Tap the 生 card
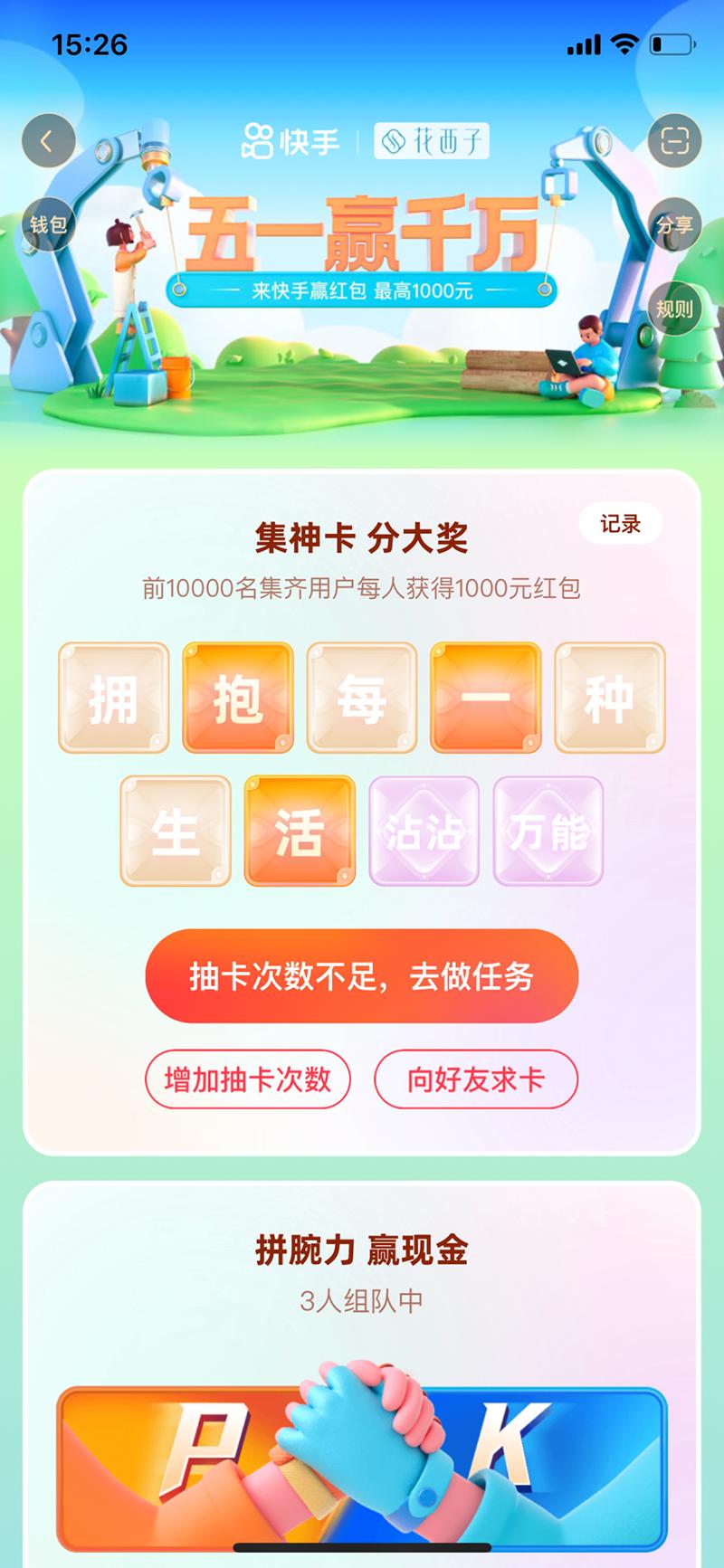Viewport: 724px width, 1568px height. [176, 831]
